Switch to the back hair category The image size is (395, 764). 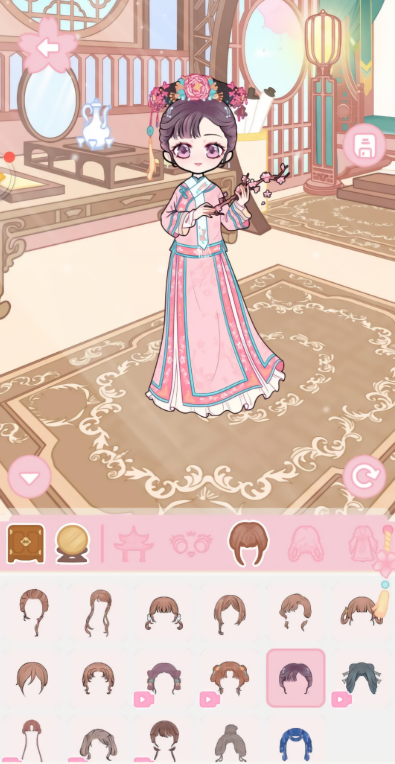(306, 543)
